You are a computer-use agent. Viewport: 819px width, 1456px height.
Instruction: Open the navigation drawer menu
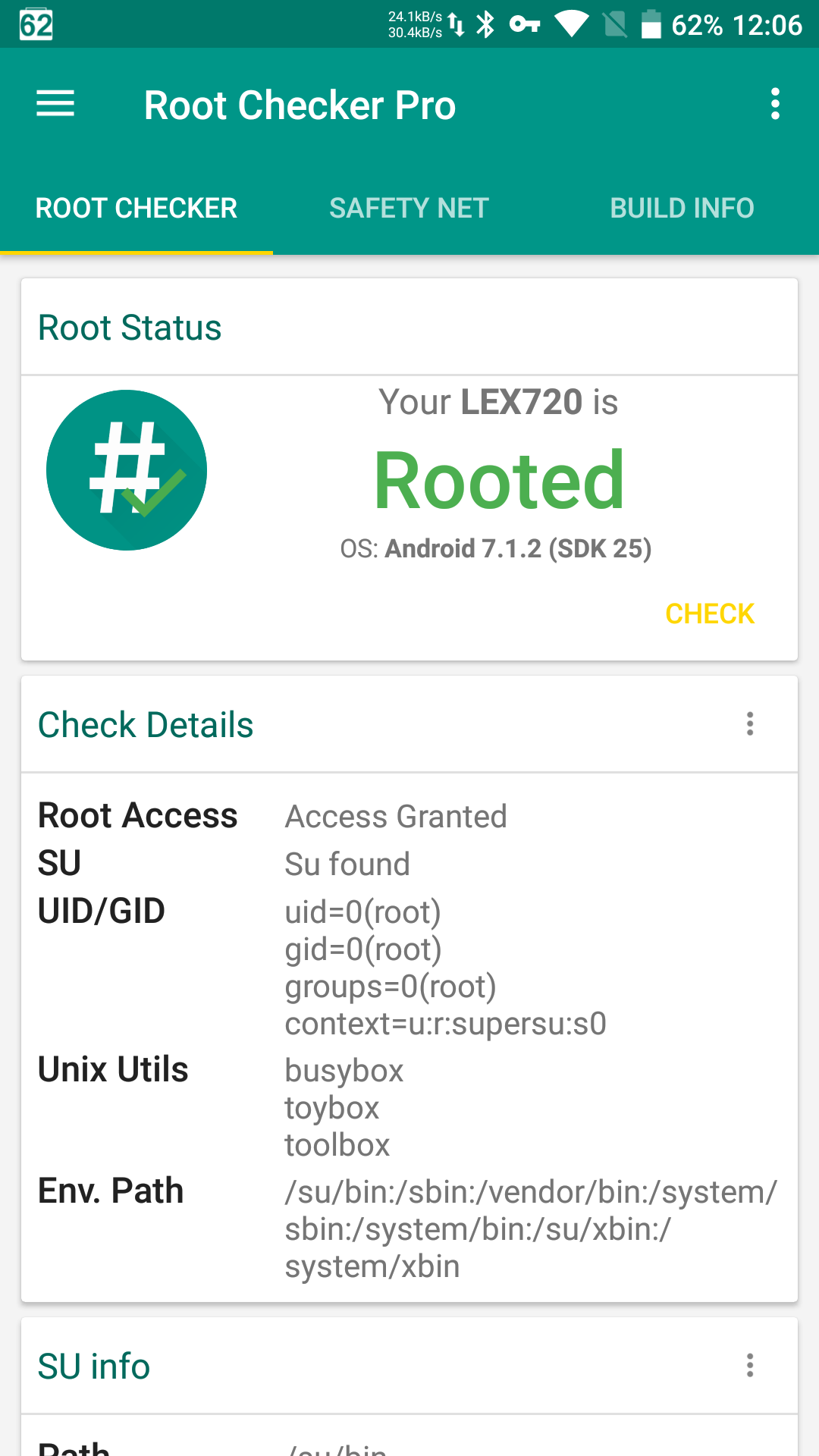pyautogui.click(x=55, y=104)
